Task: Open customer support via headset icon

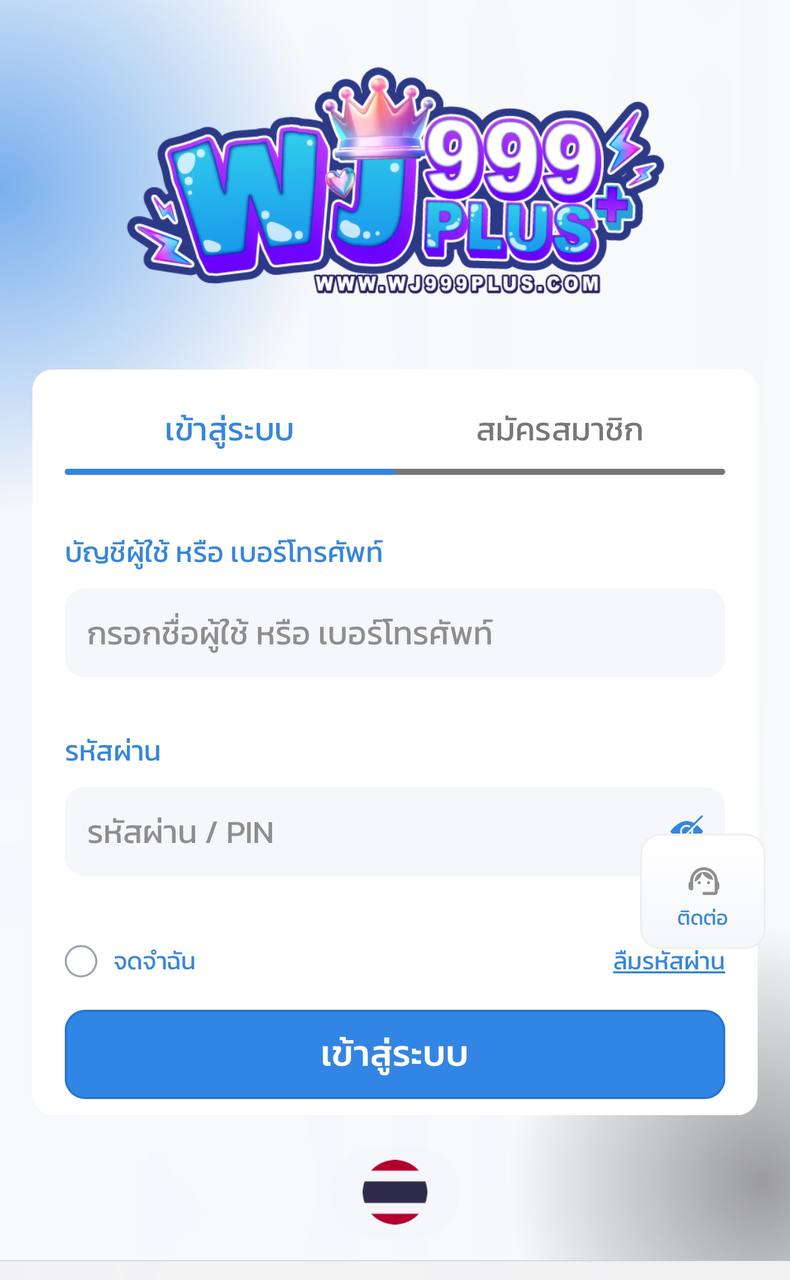Action: (x=703, y=882)
